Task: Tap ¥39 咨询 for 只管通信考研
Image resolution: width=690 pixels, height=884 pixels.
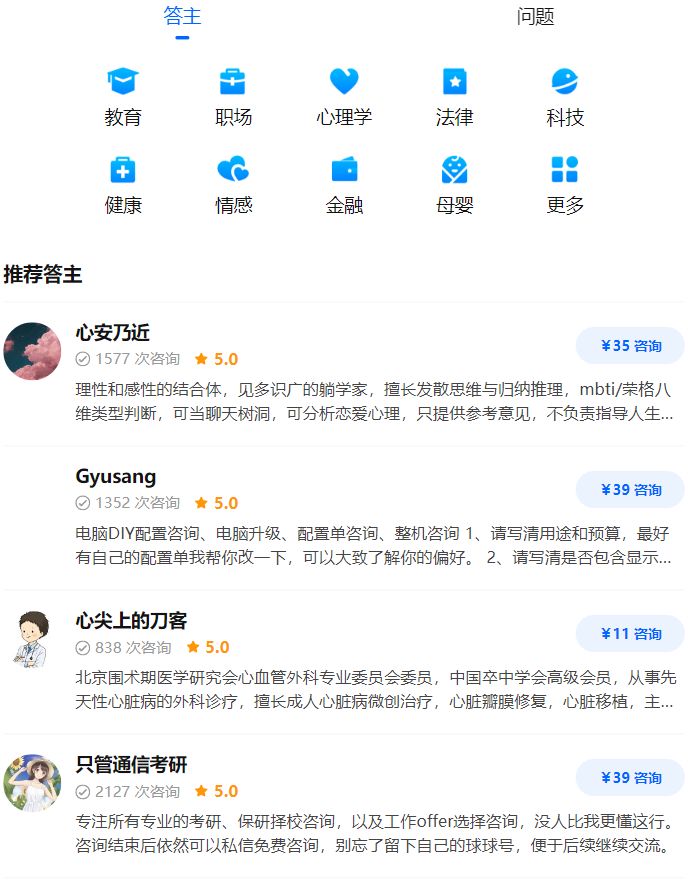Action: click(x=630, y=778)
